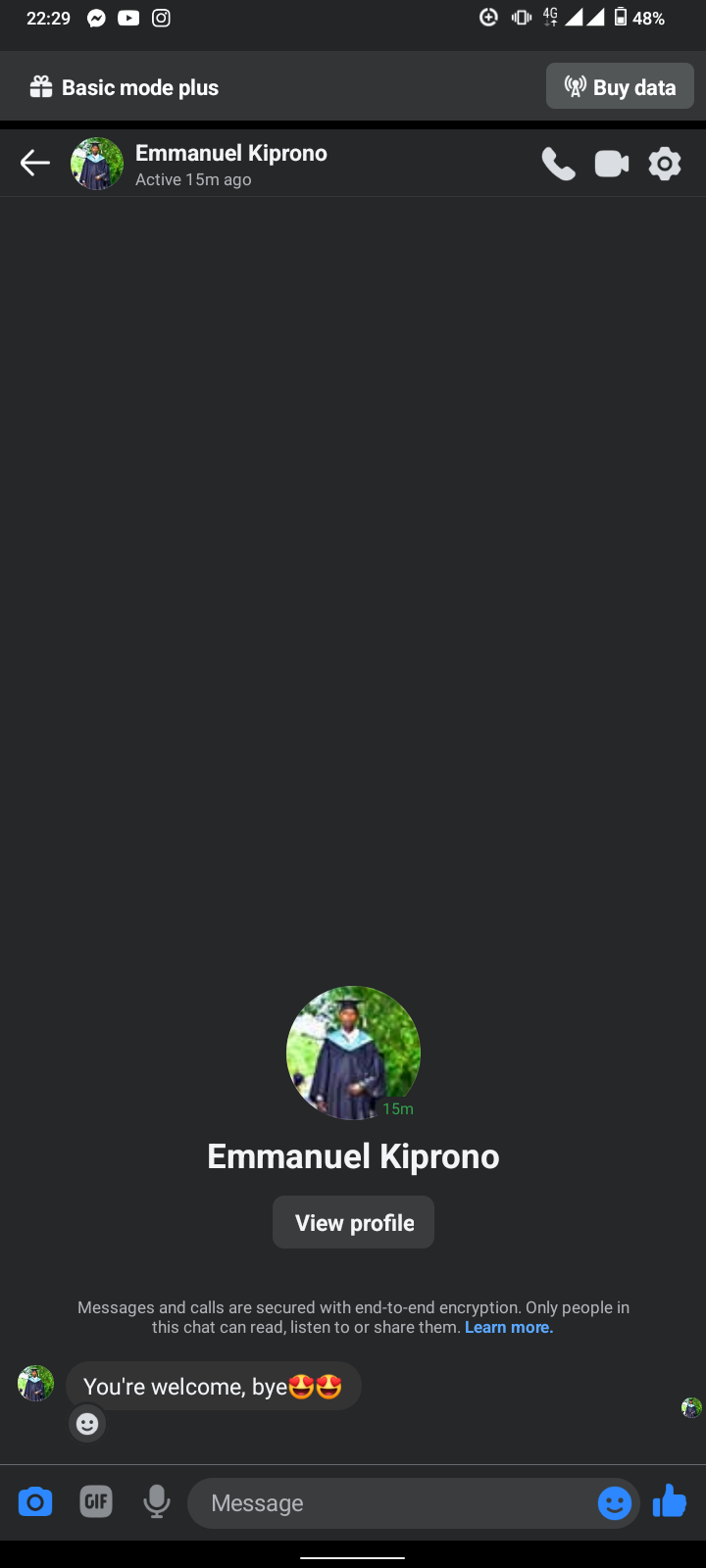The image size is (706, 1568).
Task: Record a voice message with microphone
Action: 157,1501
